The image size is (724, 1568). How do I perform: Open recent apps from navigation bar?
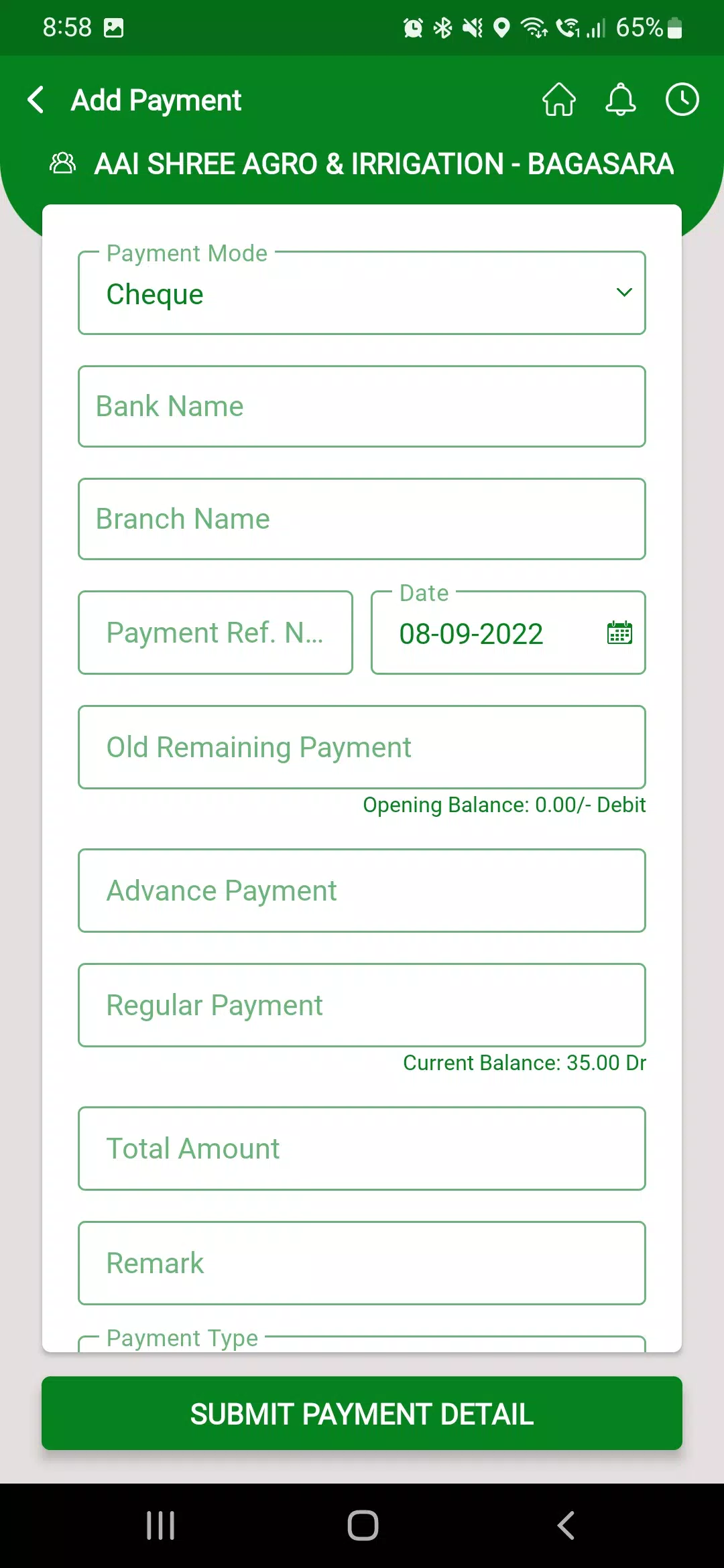point(161,1526)
